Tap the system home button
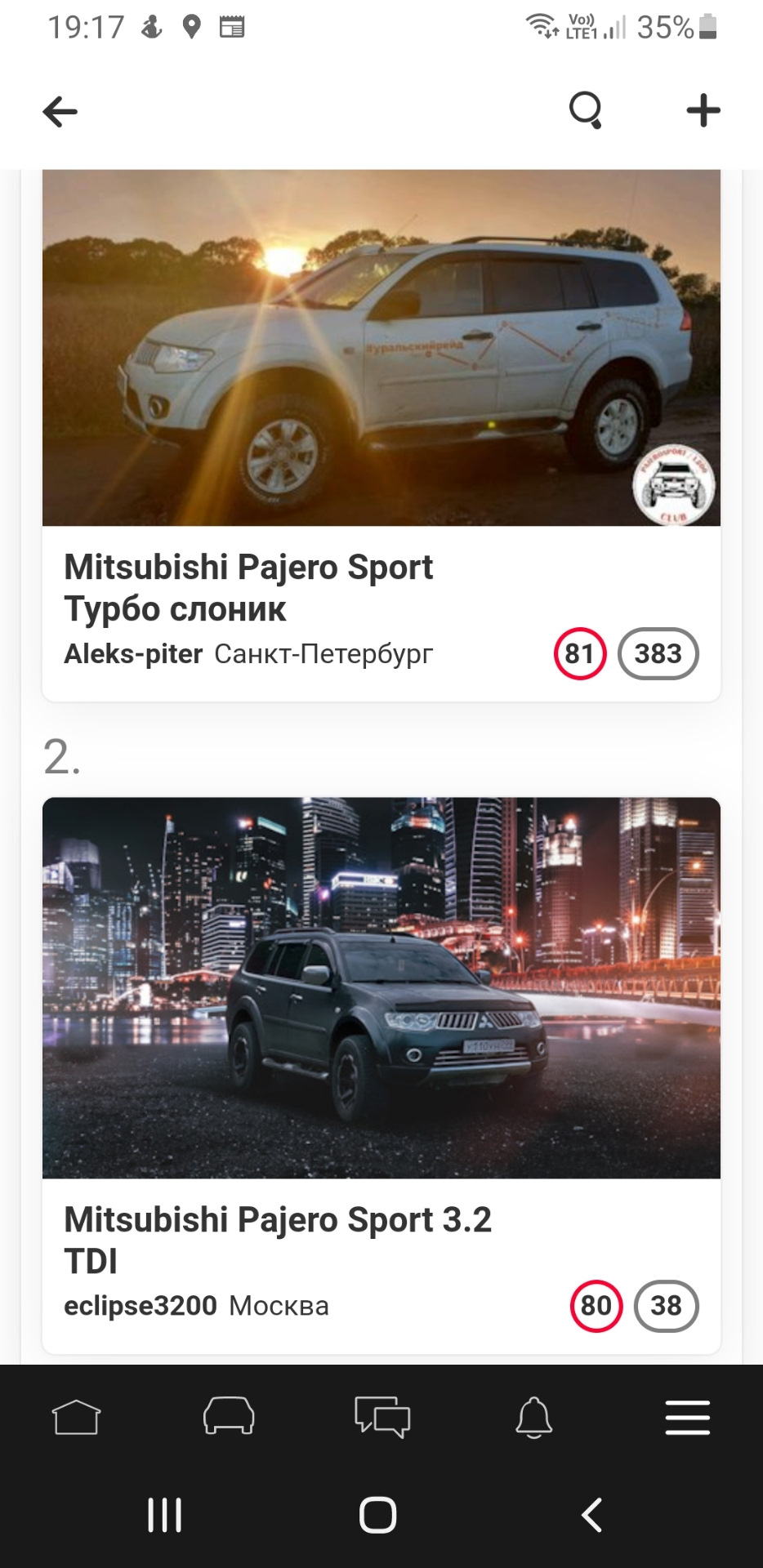 pos(378,1515)
